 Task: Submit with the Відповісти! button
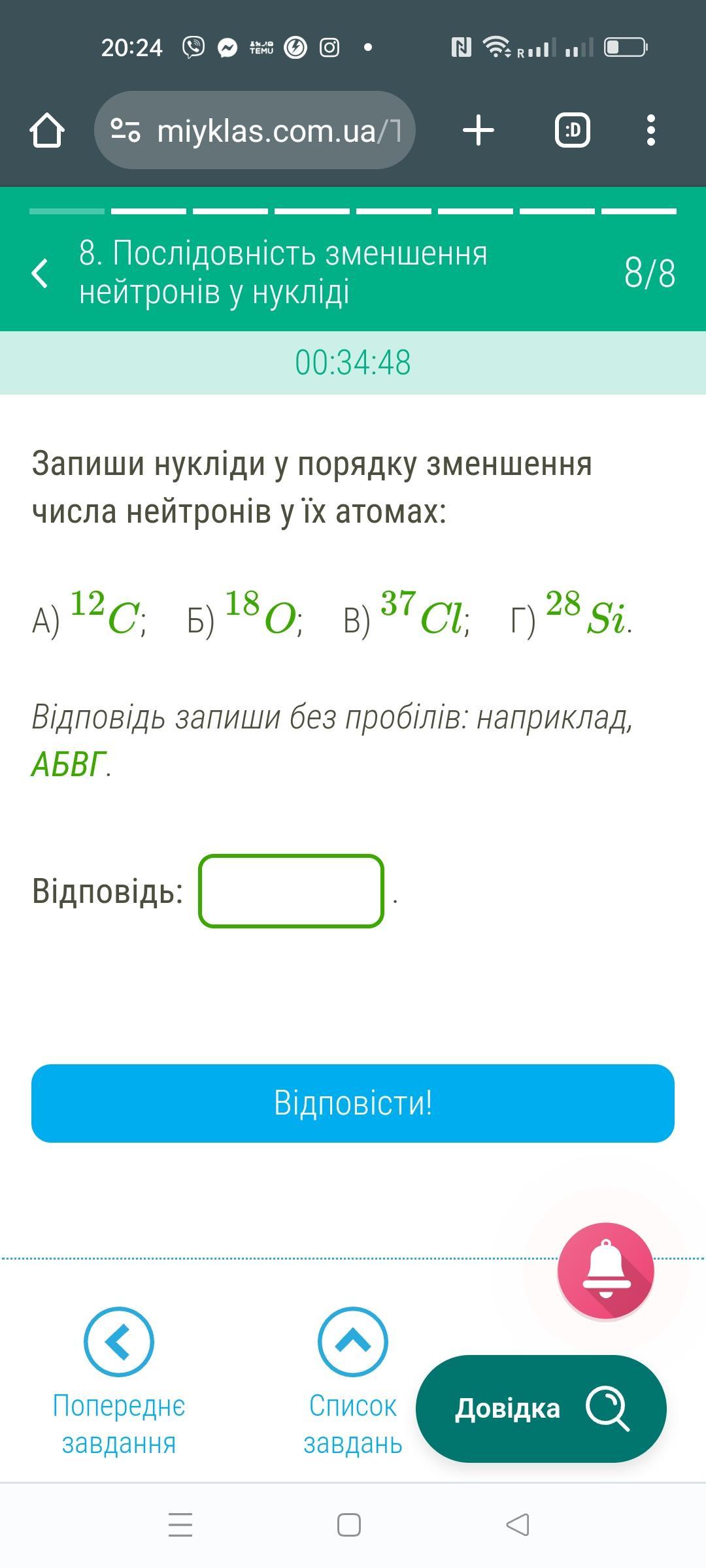point(353,1103)
